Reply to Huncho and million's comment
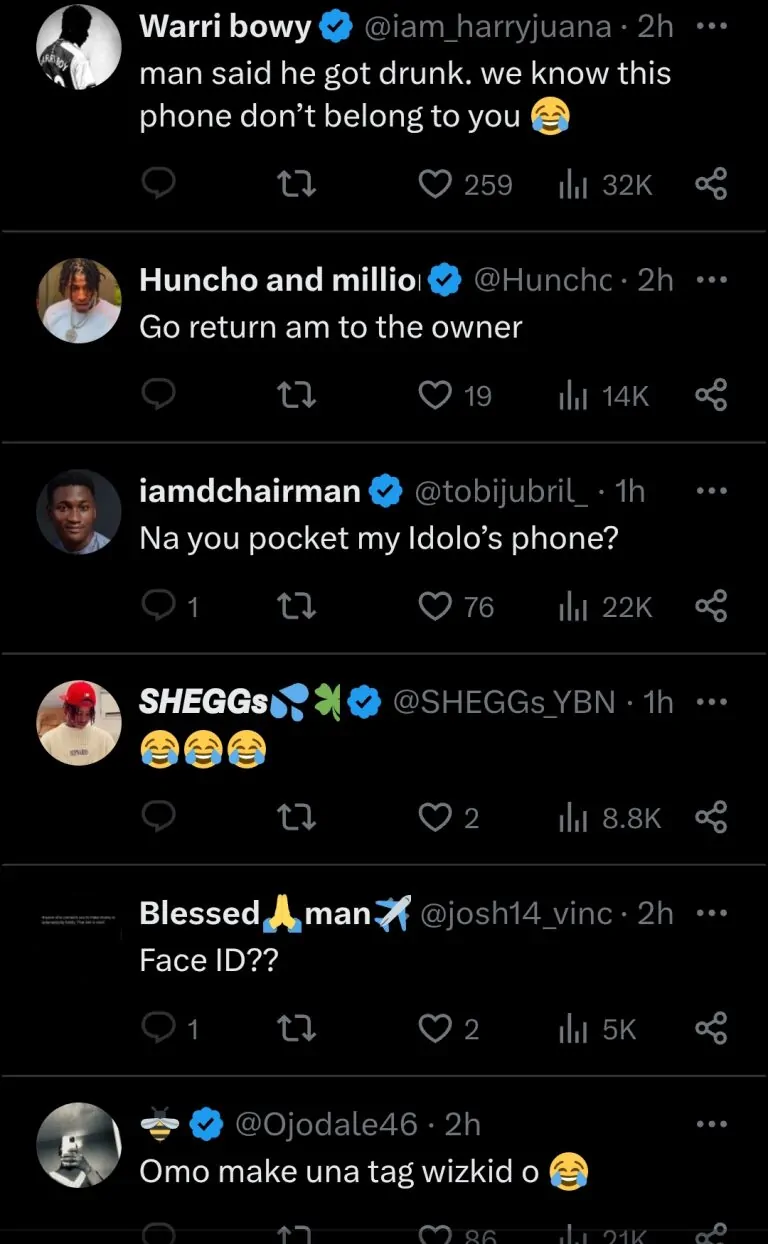The image size is (768, 1244). tap(159, 396)
